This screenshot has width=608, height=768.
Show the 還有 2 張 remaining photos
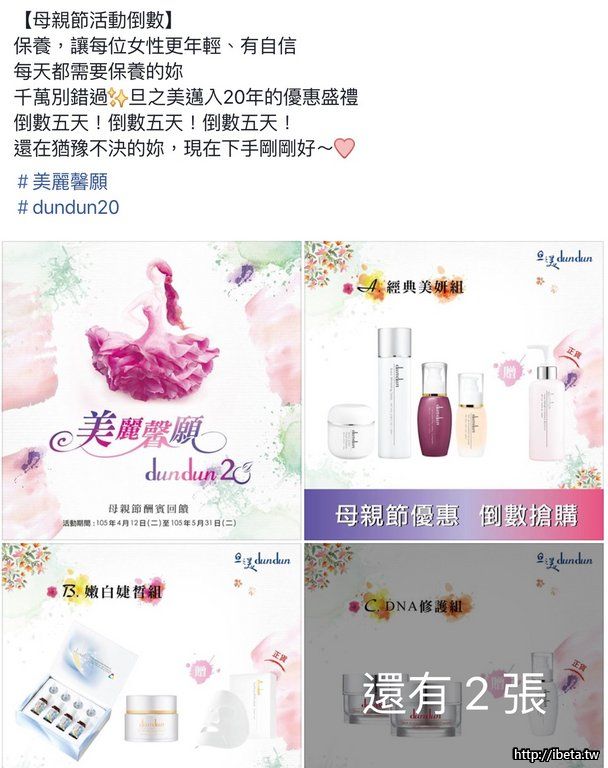454,656
